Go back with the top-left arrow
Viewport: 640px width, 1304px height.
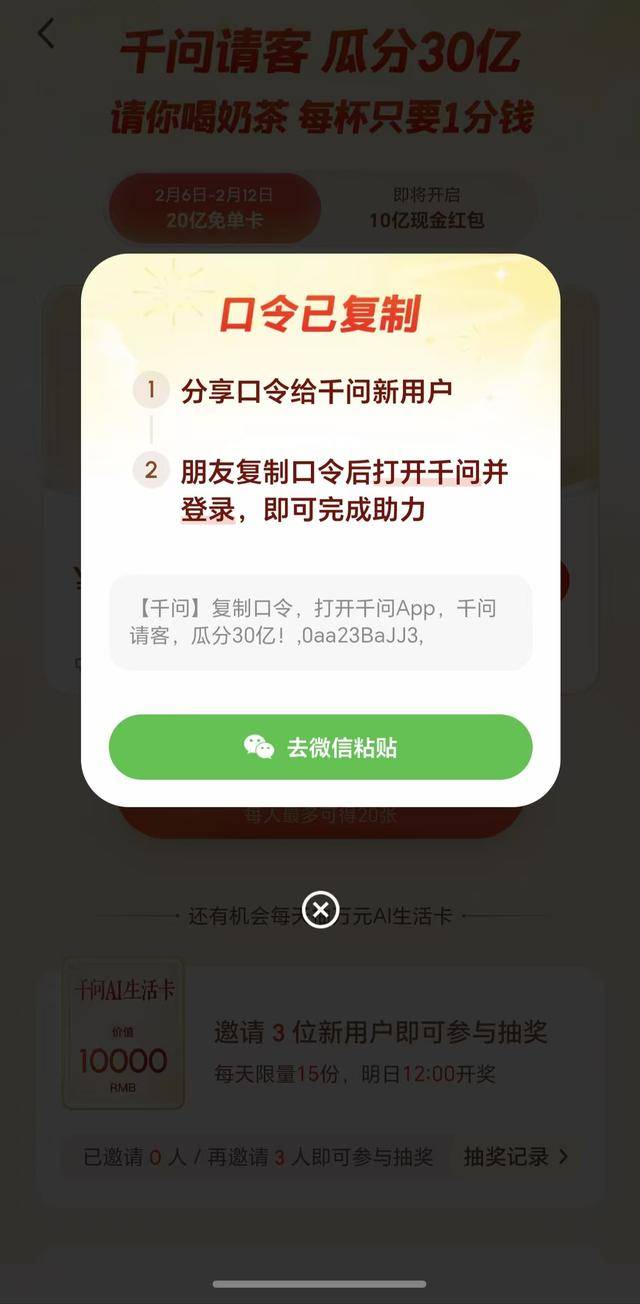(46, 34)
